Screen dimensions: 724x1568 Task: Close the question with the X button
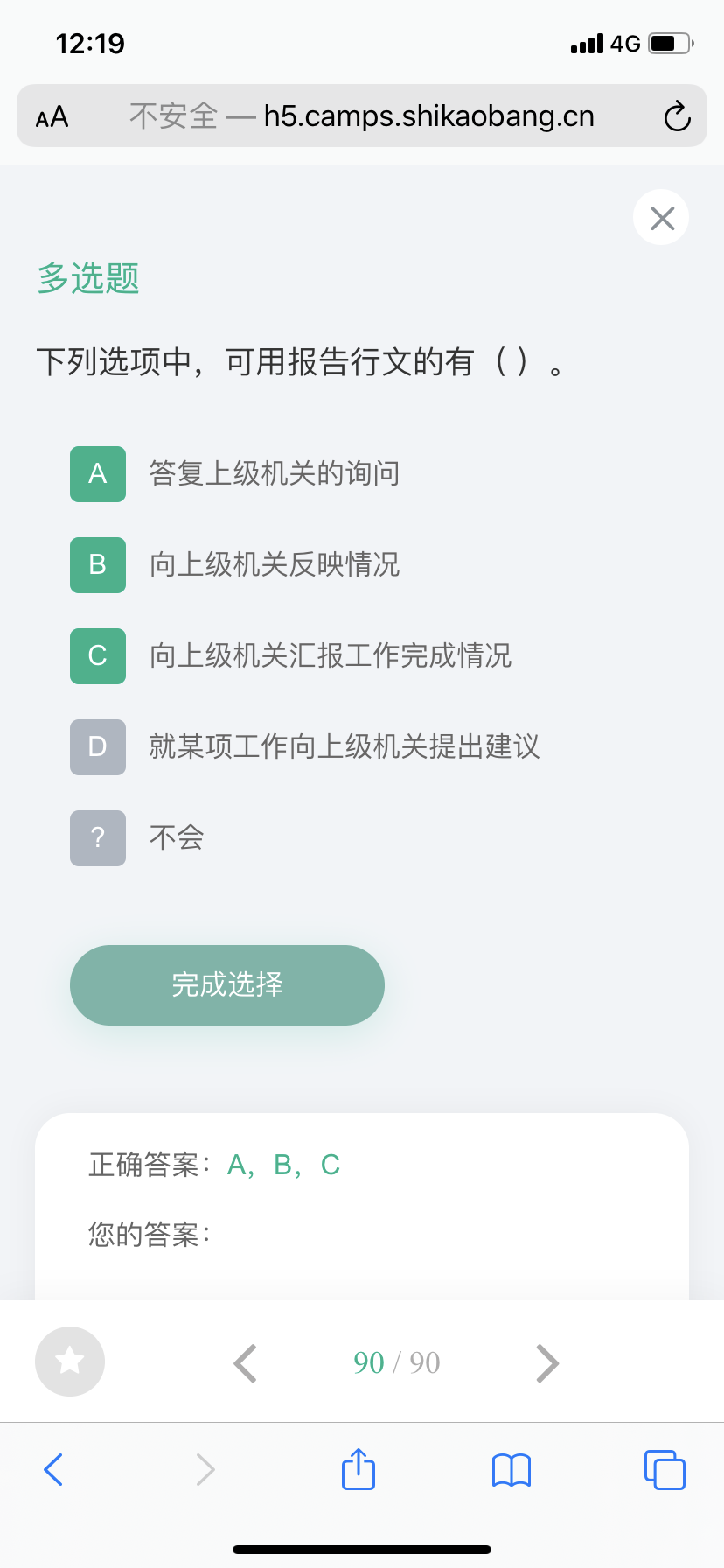coord(662,217)
